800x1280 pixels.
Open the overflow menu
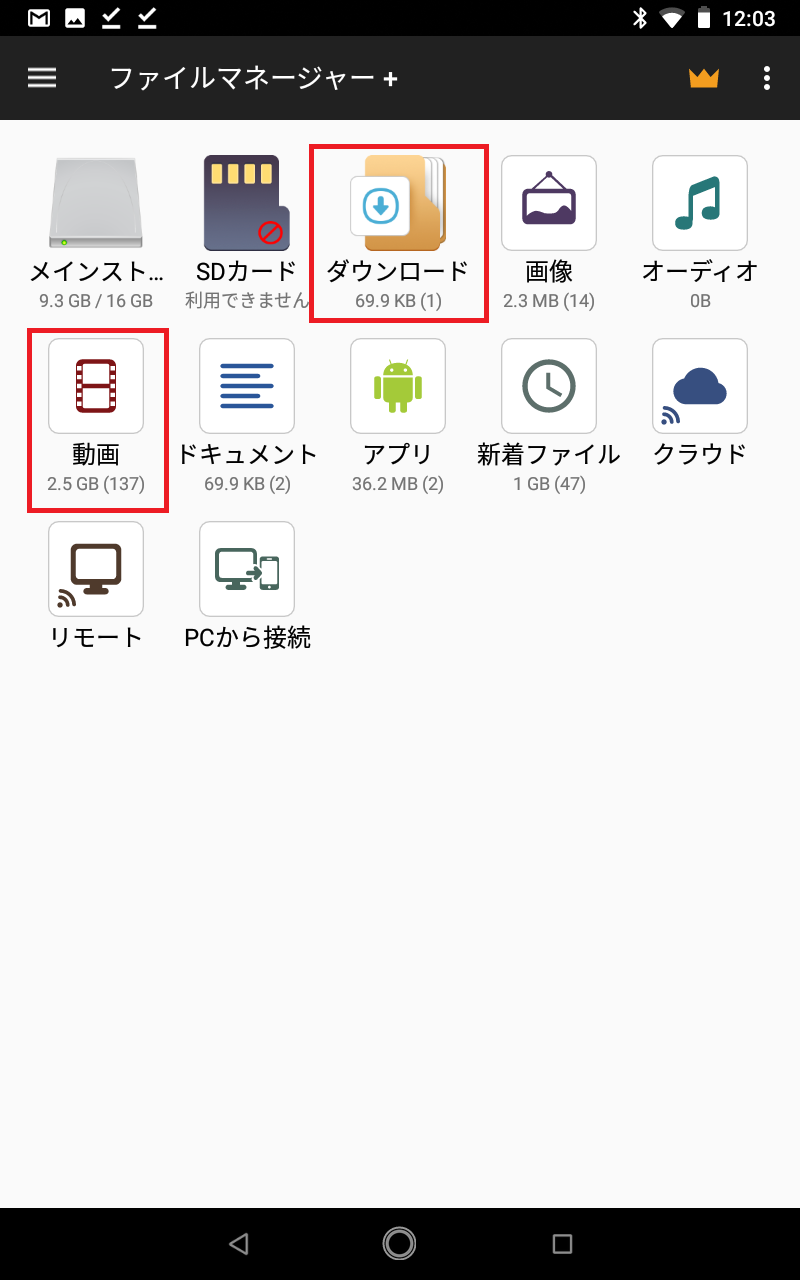(767, 78)
